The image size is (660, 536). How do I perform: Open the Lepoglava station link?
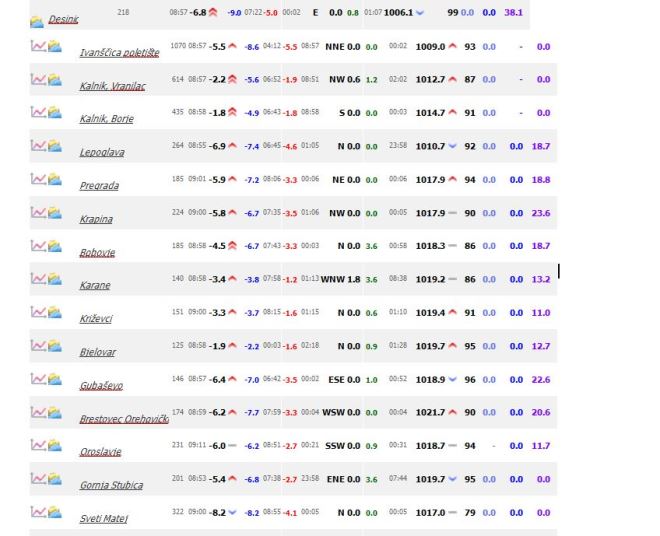[x=102, y=152]
